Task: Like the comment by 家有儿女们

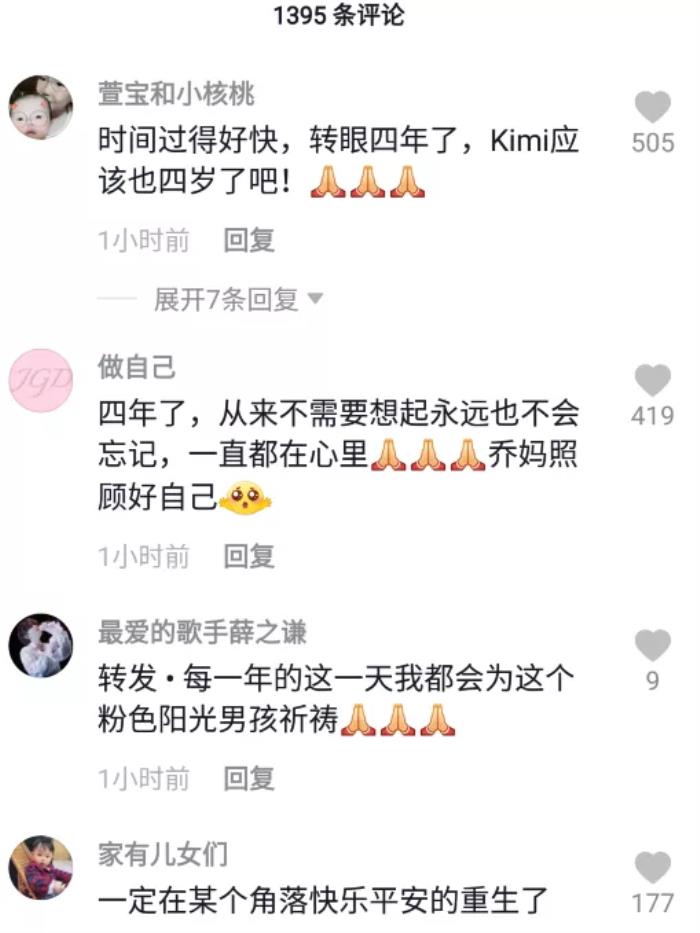Action: pos(653,867)
